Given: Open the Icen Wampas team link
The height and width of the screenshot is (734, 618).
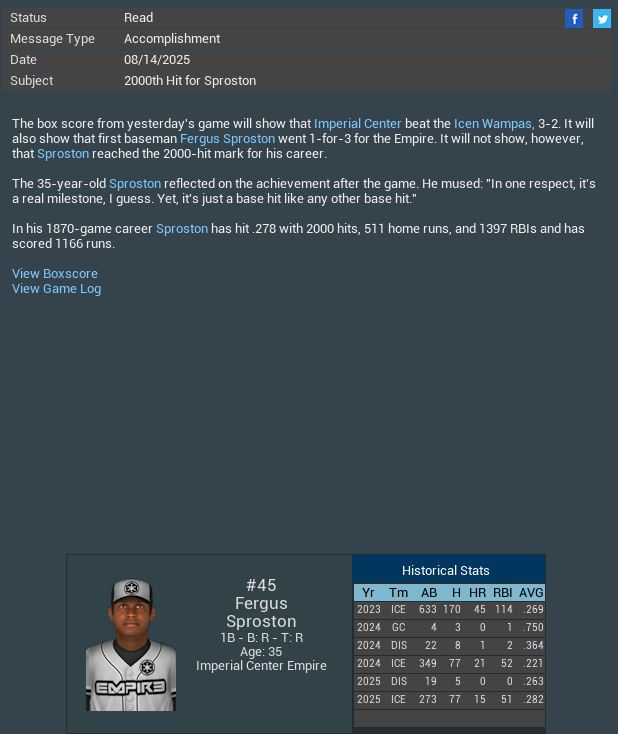Looking at the screenshot, I should (492, 124).
